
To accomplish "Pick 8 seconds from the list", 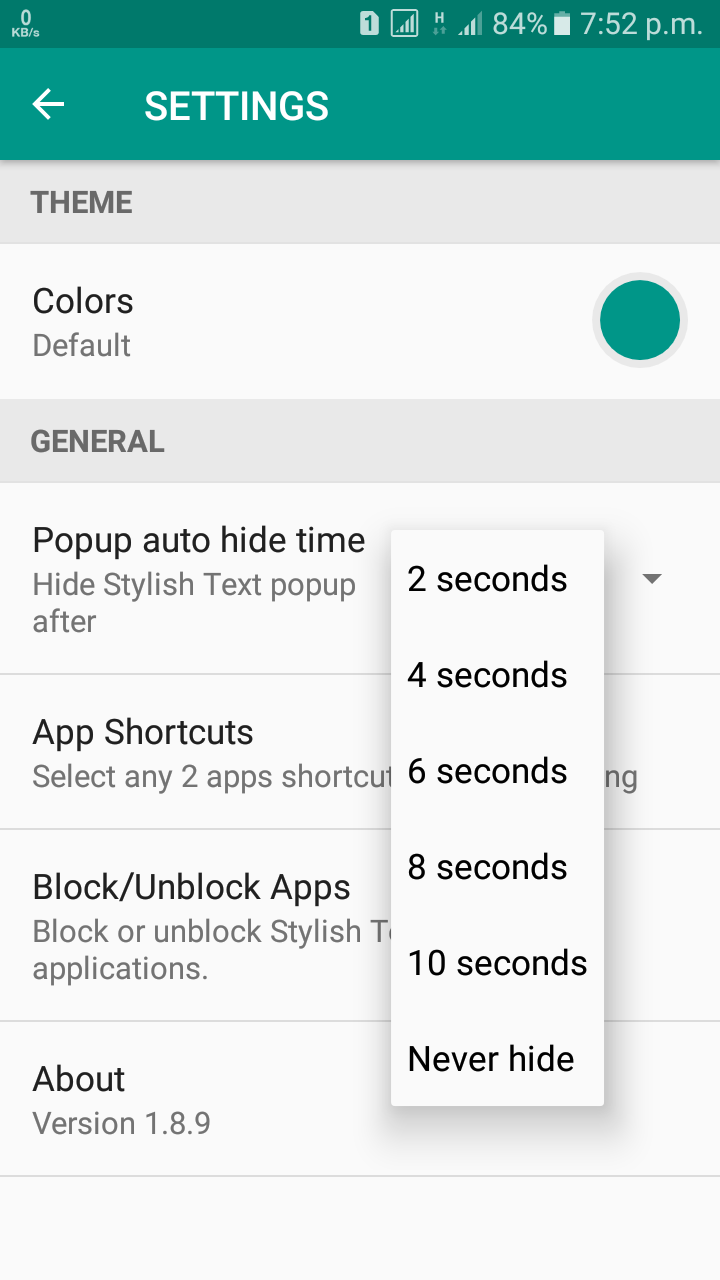I will click(x=488, y=867).
